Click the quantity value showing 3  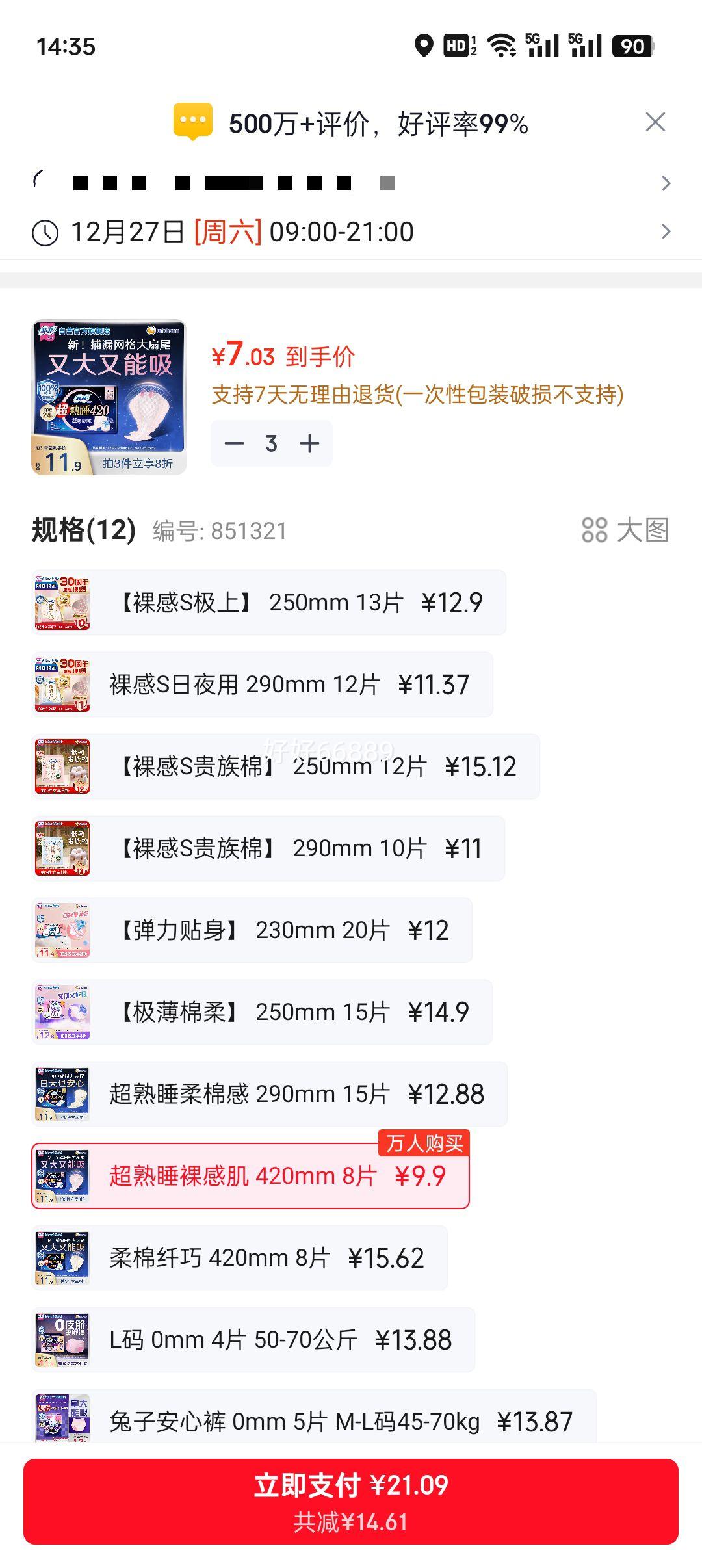pos(270,443)
